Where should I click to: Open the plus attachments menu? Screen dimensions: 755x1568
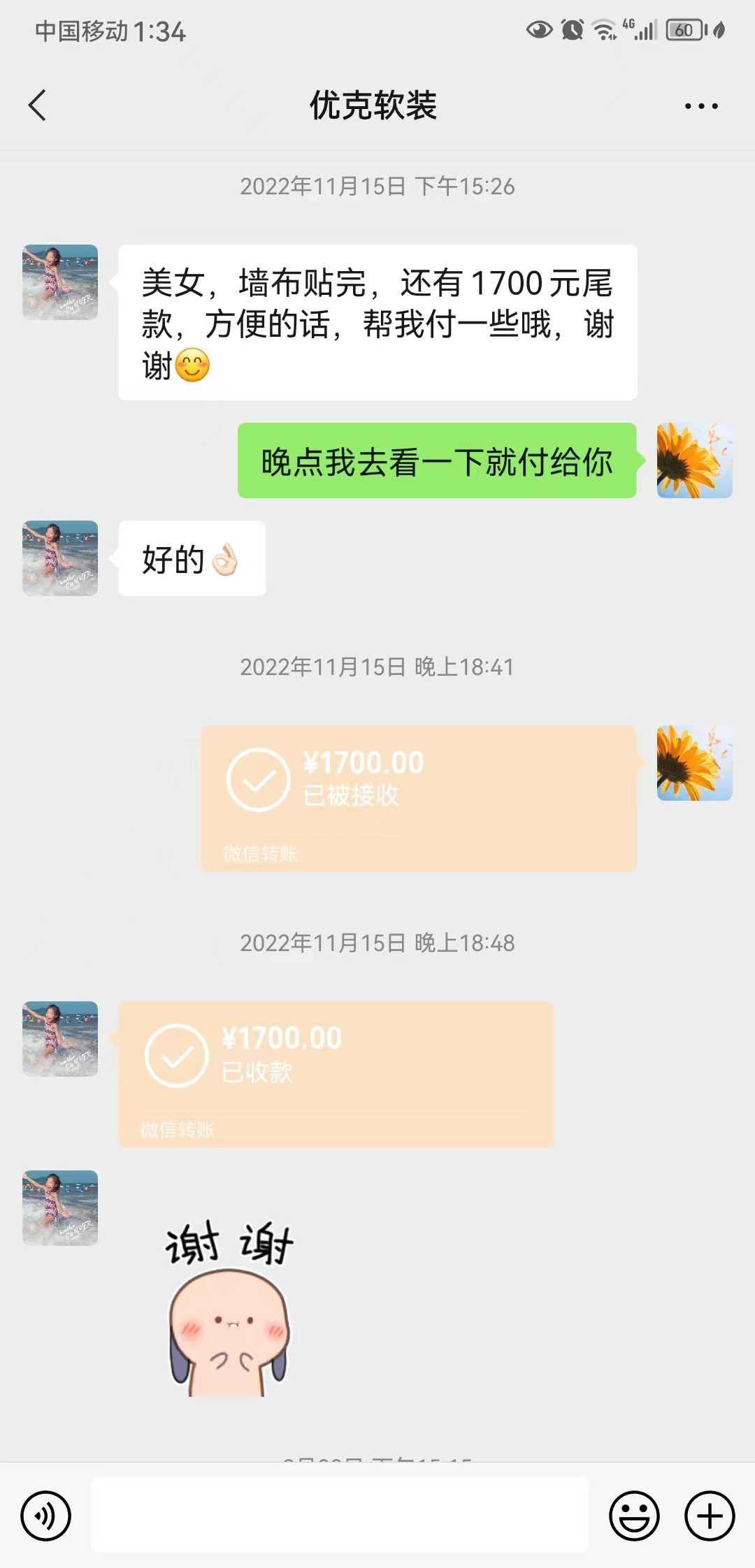pyautogui.click(x=709, y=1516)
